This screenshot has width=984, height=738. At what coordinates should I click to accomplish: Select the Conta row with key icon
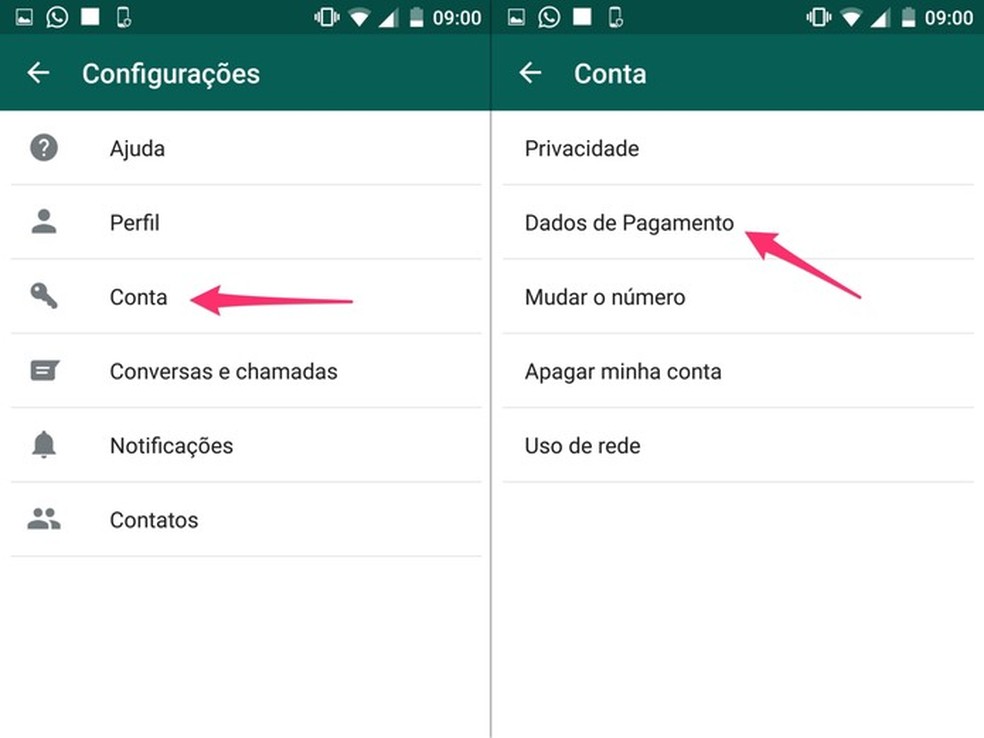click(x=138, y=297)
